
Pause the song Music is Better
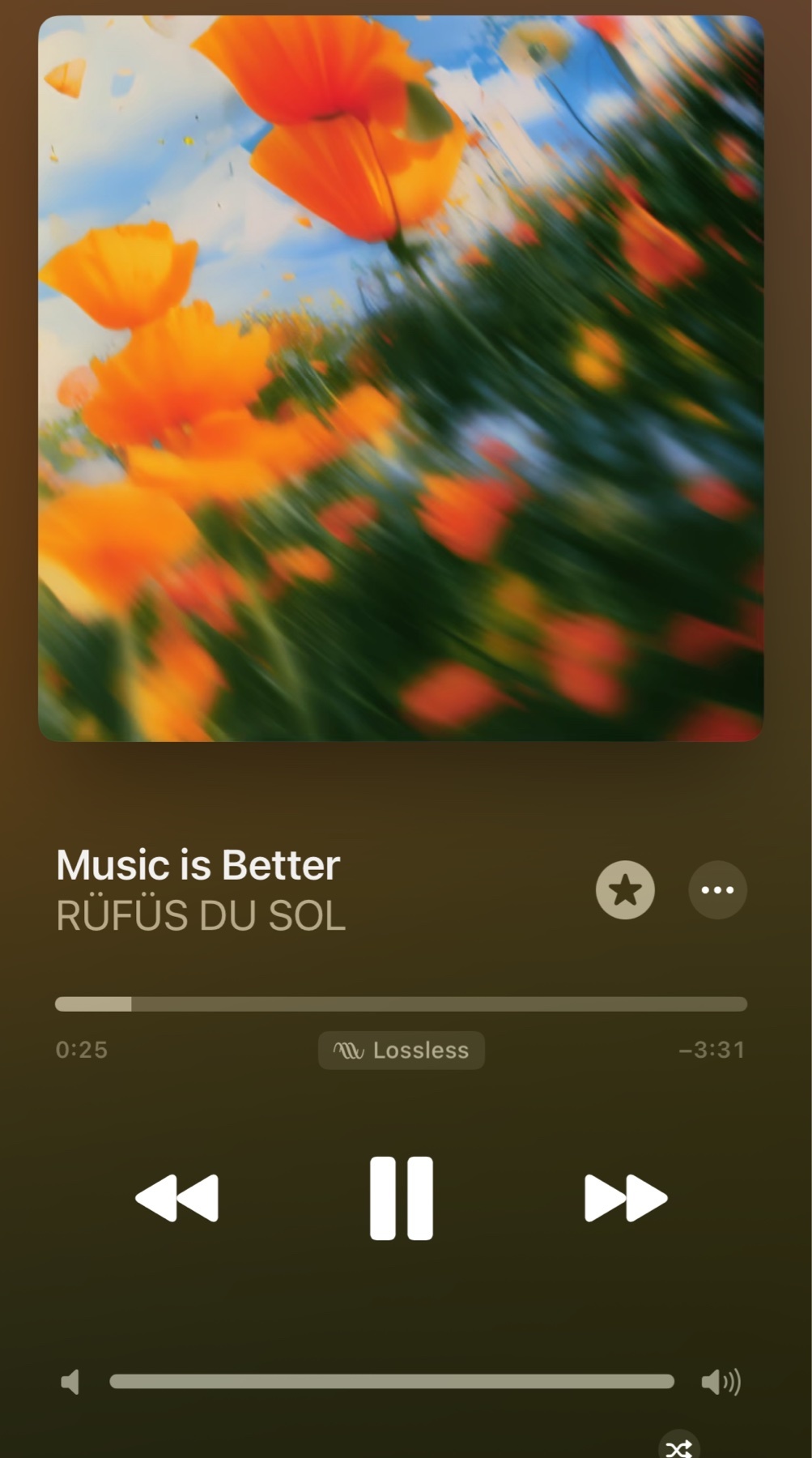click(401, 1198)
